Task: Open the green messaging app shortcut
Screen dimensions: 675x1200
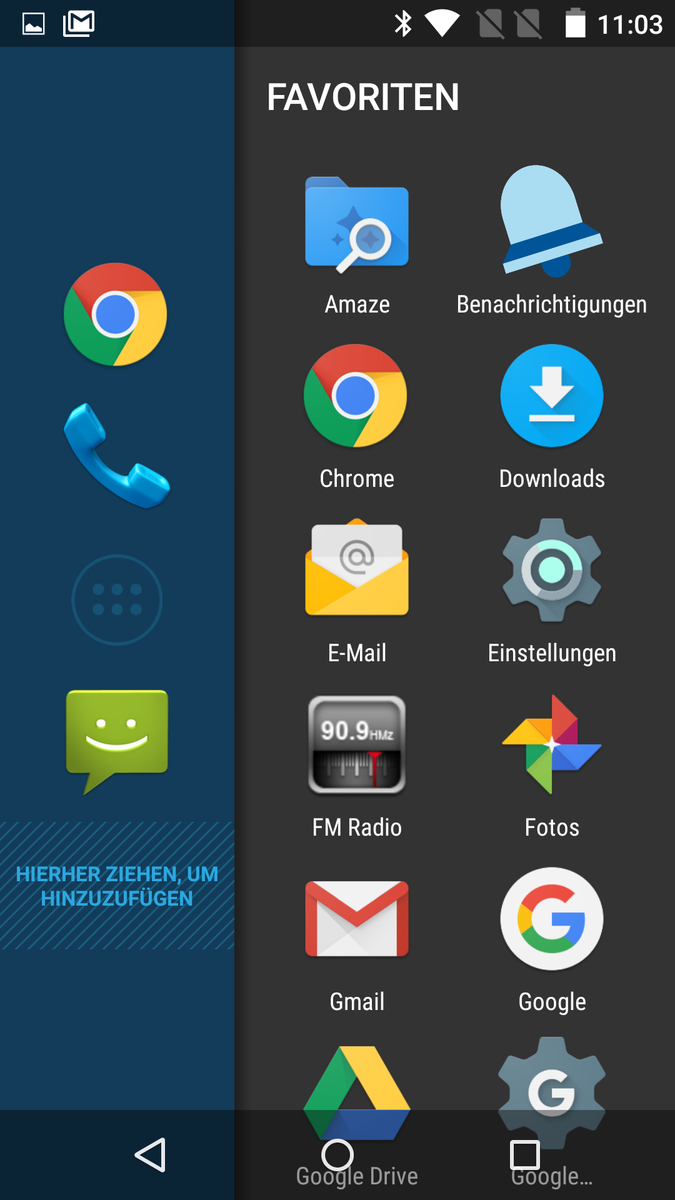Action: coord(116,740)
